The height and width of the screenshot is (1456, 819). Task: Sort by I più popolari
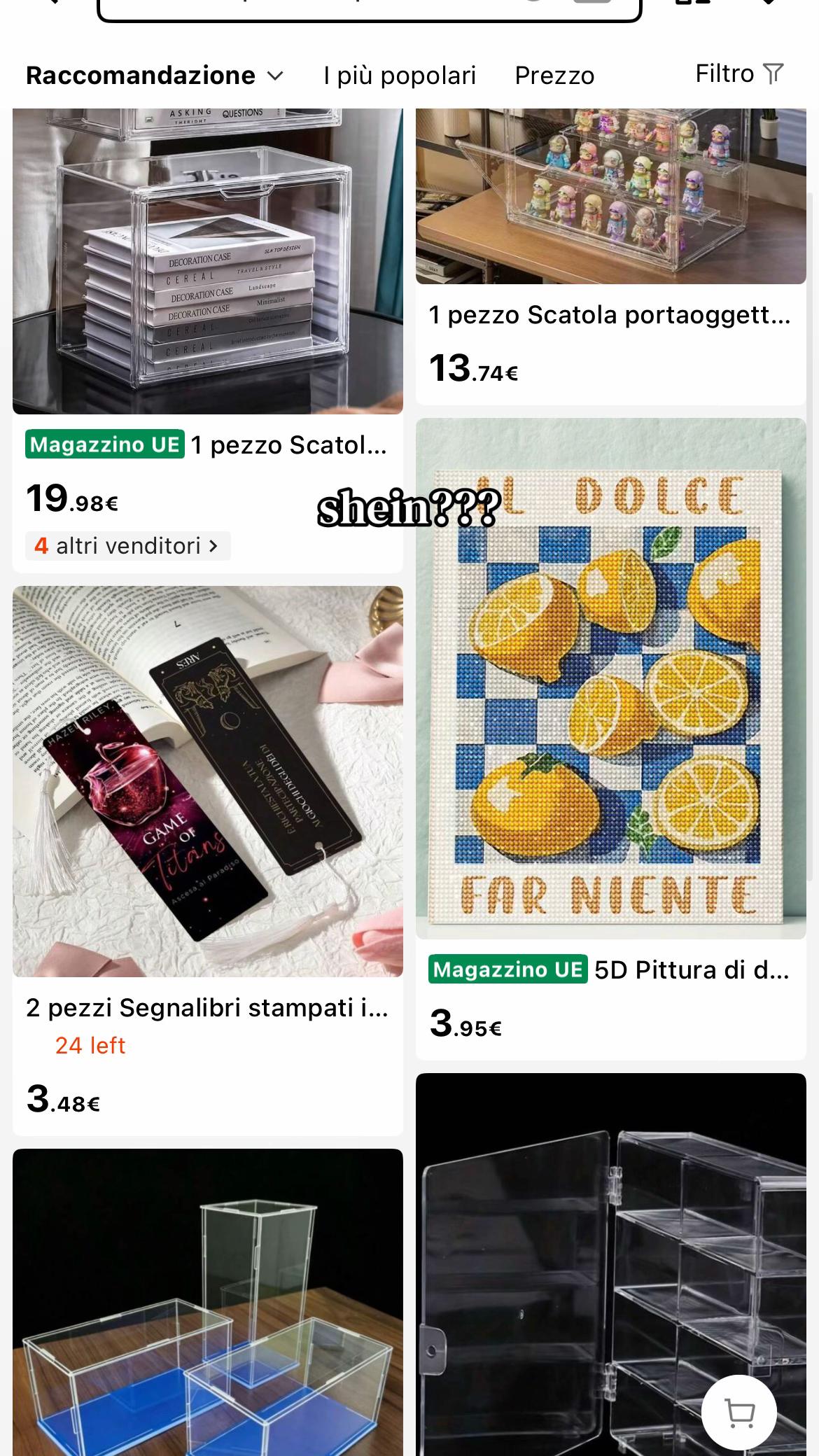click(399, 76)
